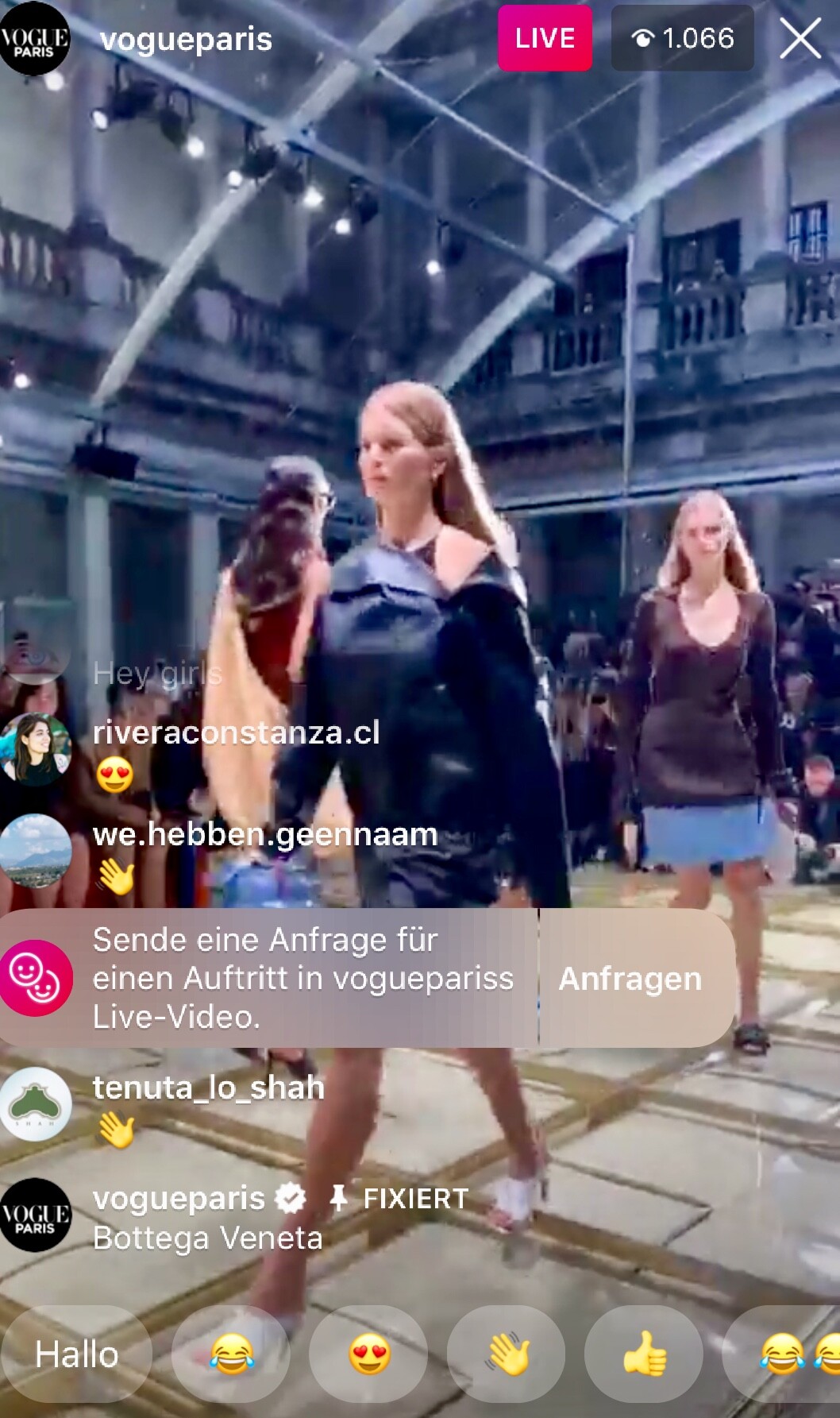Open vogueparis profile from the header
840x1418 pixels.
click(x=186, y=39)
